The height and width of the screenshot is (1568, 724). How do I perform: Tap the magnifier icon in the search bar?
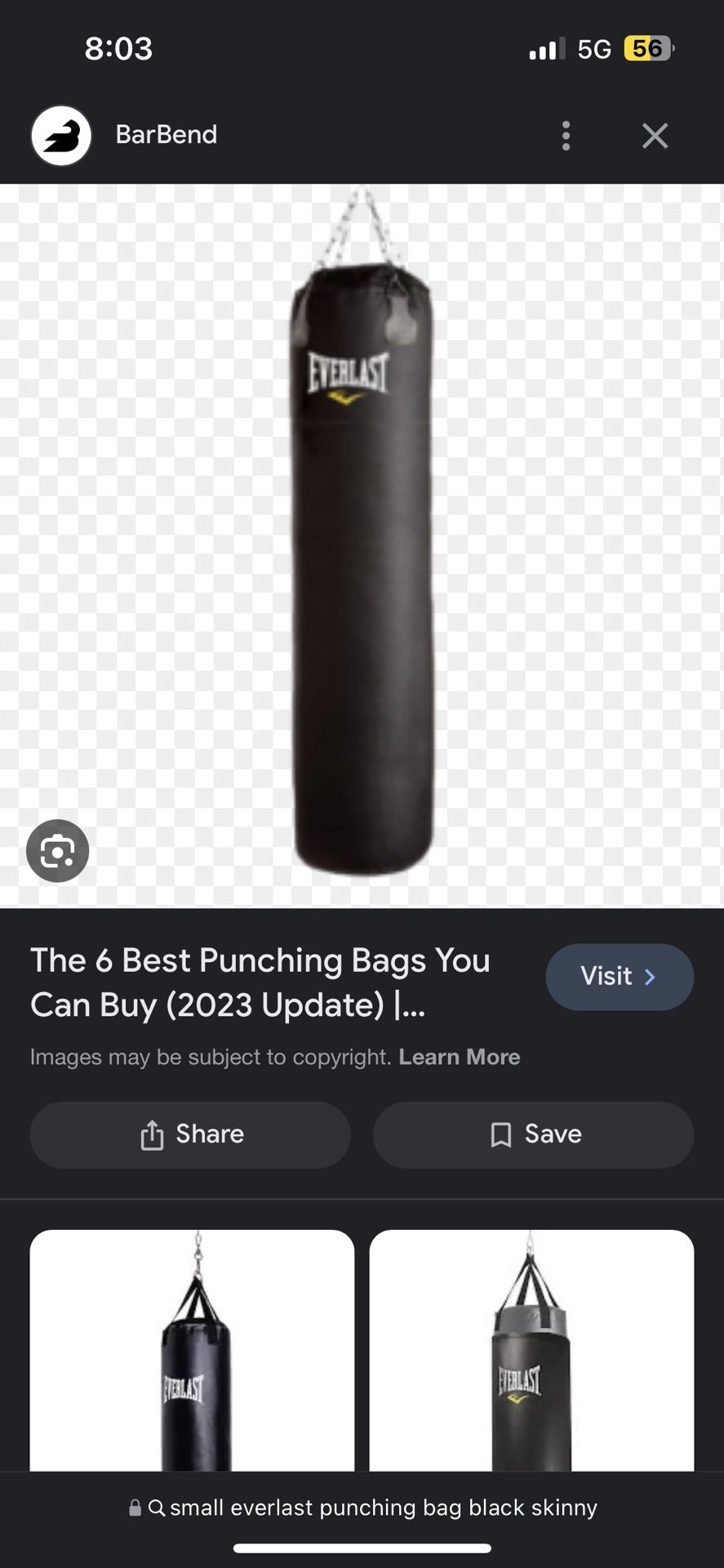coord(157,1508)
